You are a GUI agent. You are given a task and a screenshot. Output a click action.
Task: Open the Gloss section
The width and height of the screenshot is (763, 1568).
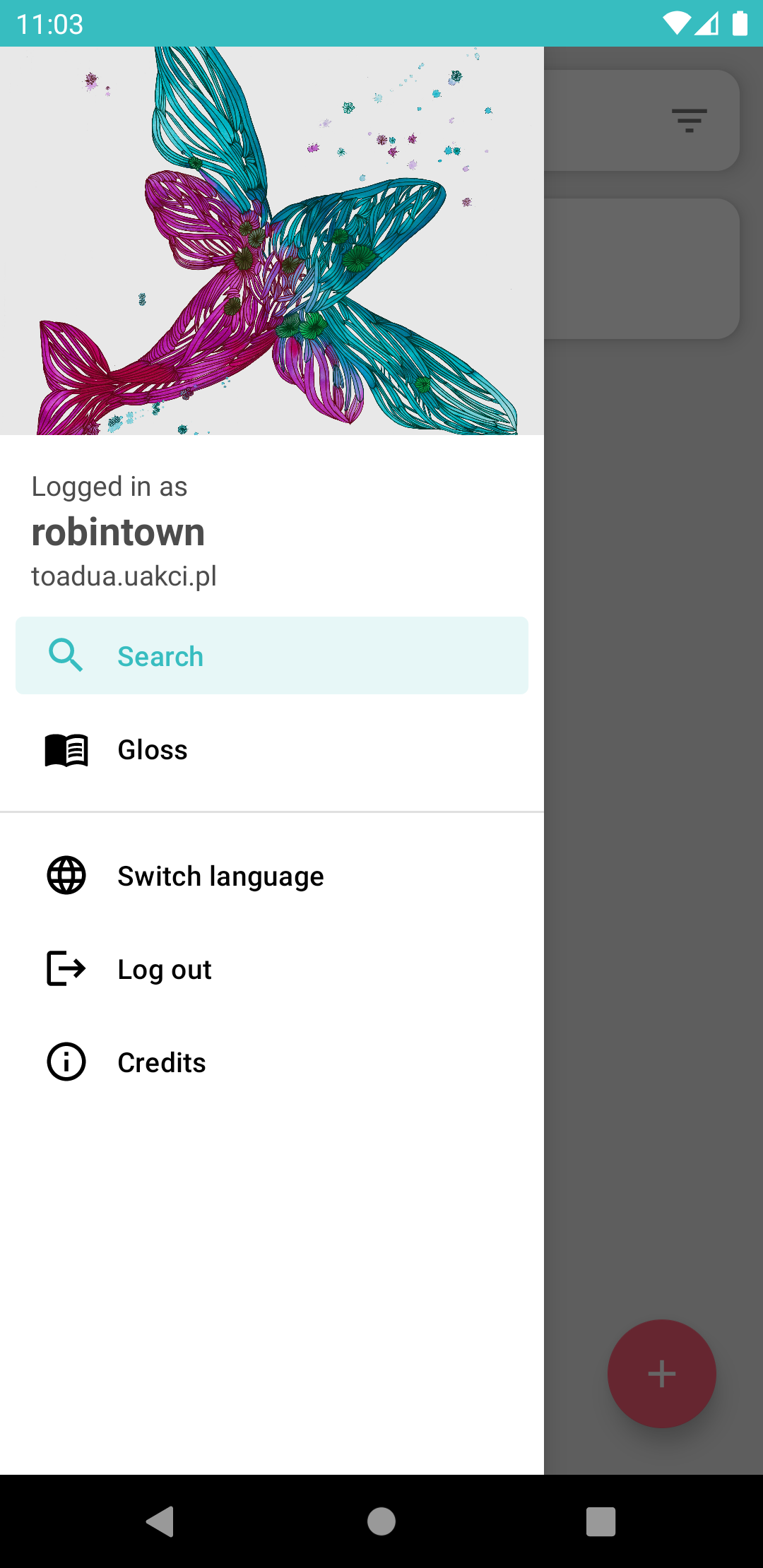(272, 749)
